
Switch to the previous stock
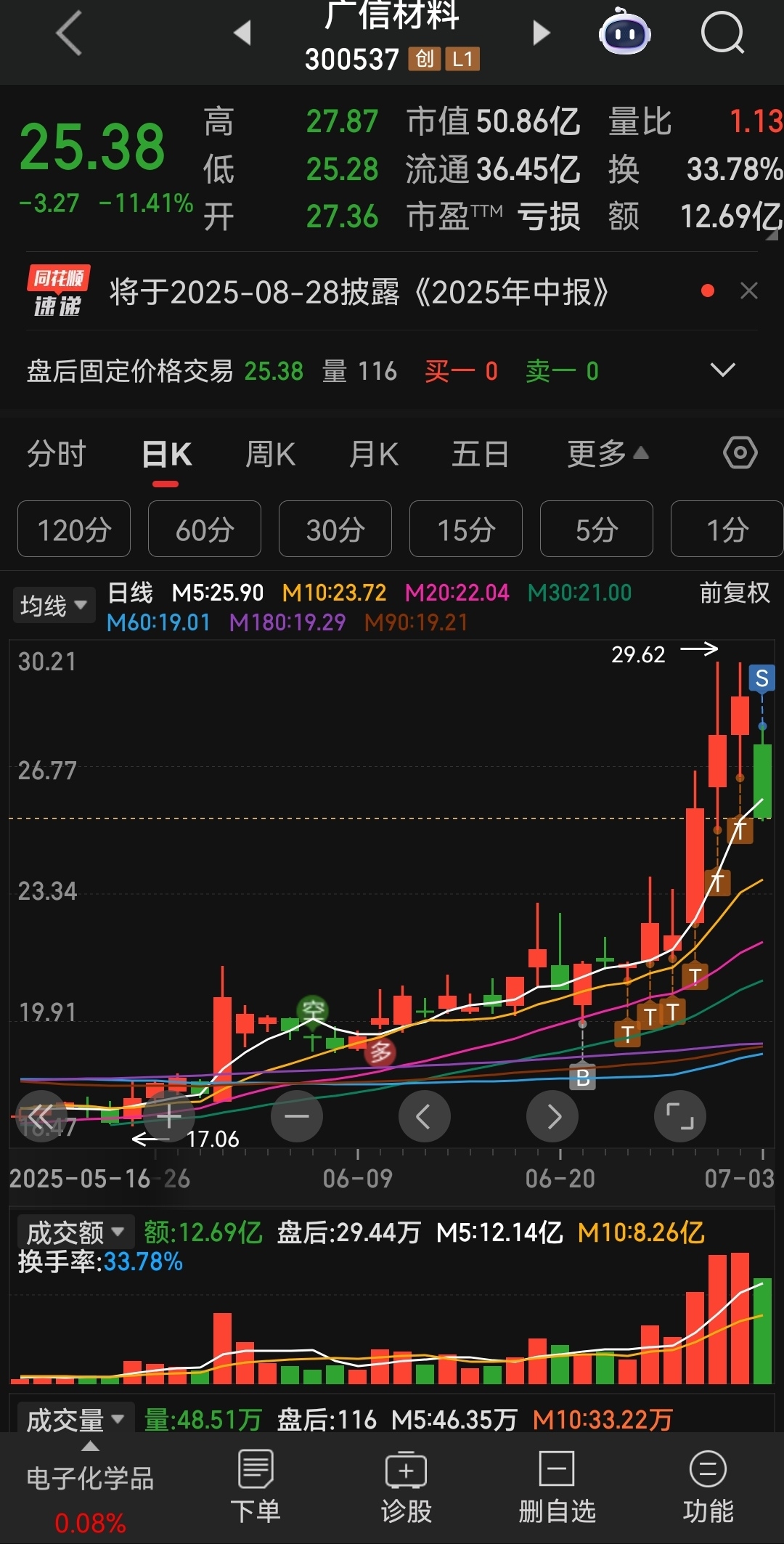242,33
